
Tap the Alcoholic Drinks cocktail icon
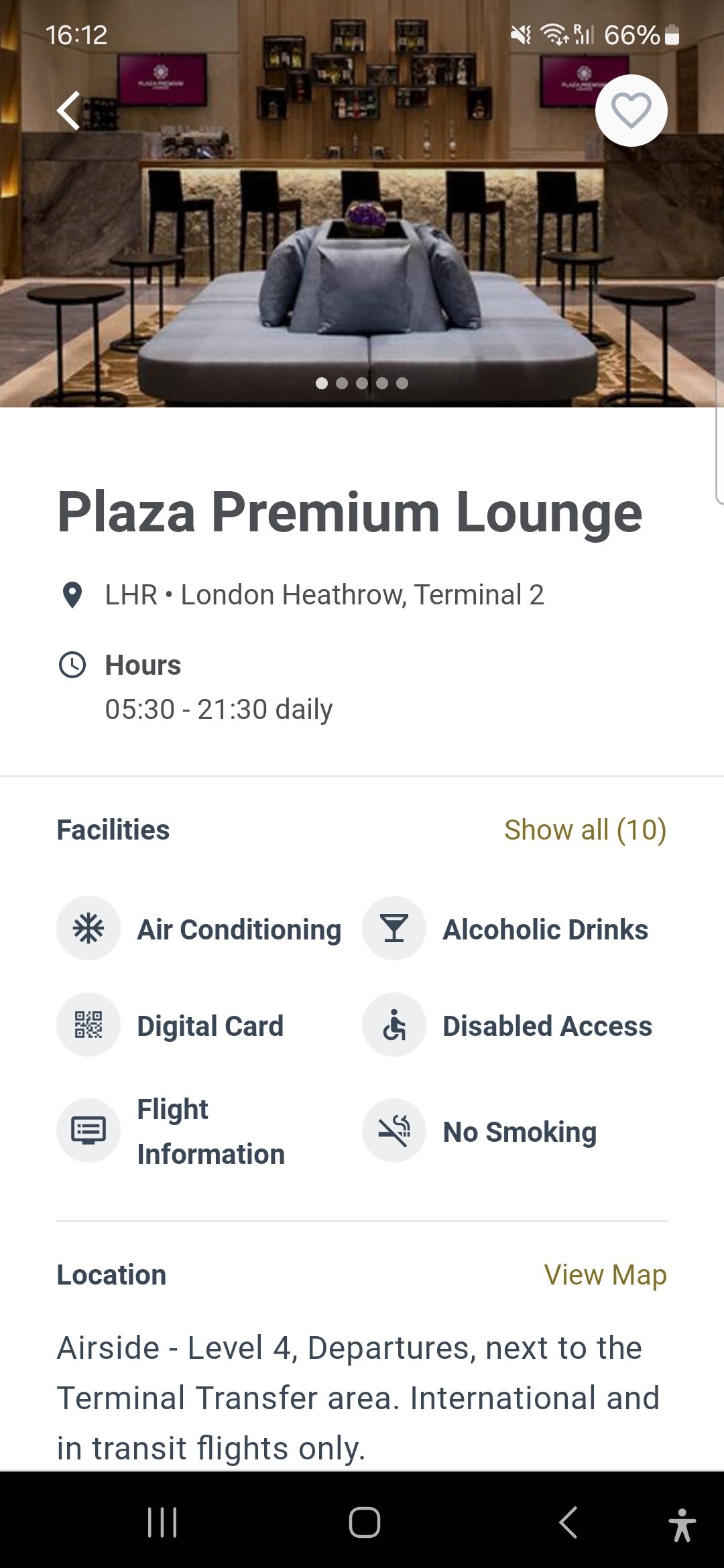[x=394, y=928]
